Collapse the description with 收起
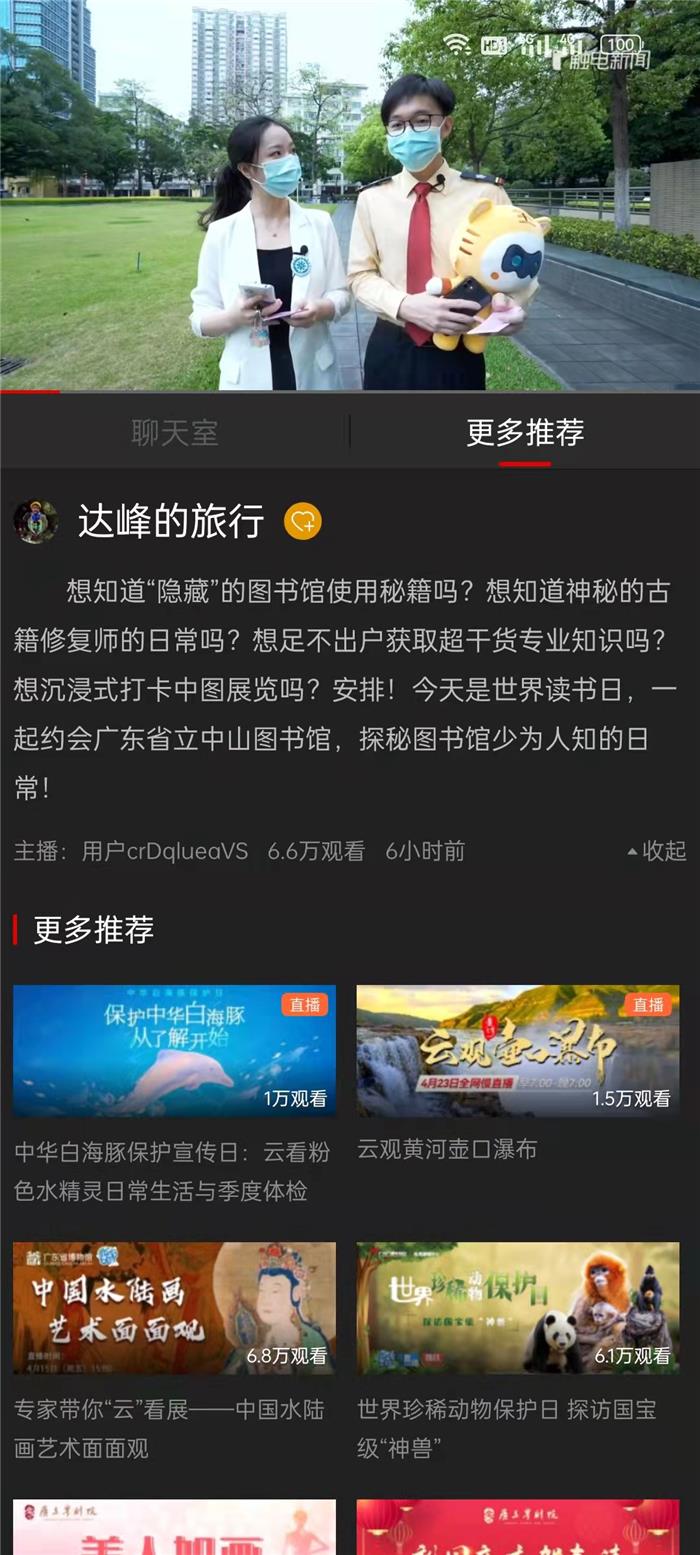This screenshot has width=700, height=1555. [x=657, y=851]
